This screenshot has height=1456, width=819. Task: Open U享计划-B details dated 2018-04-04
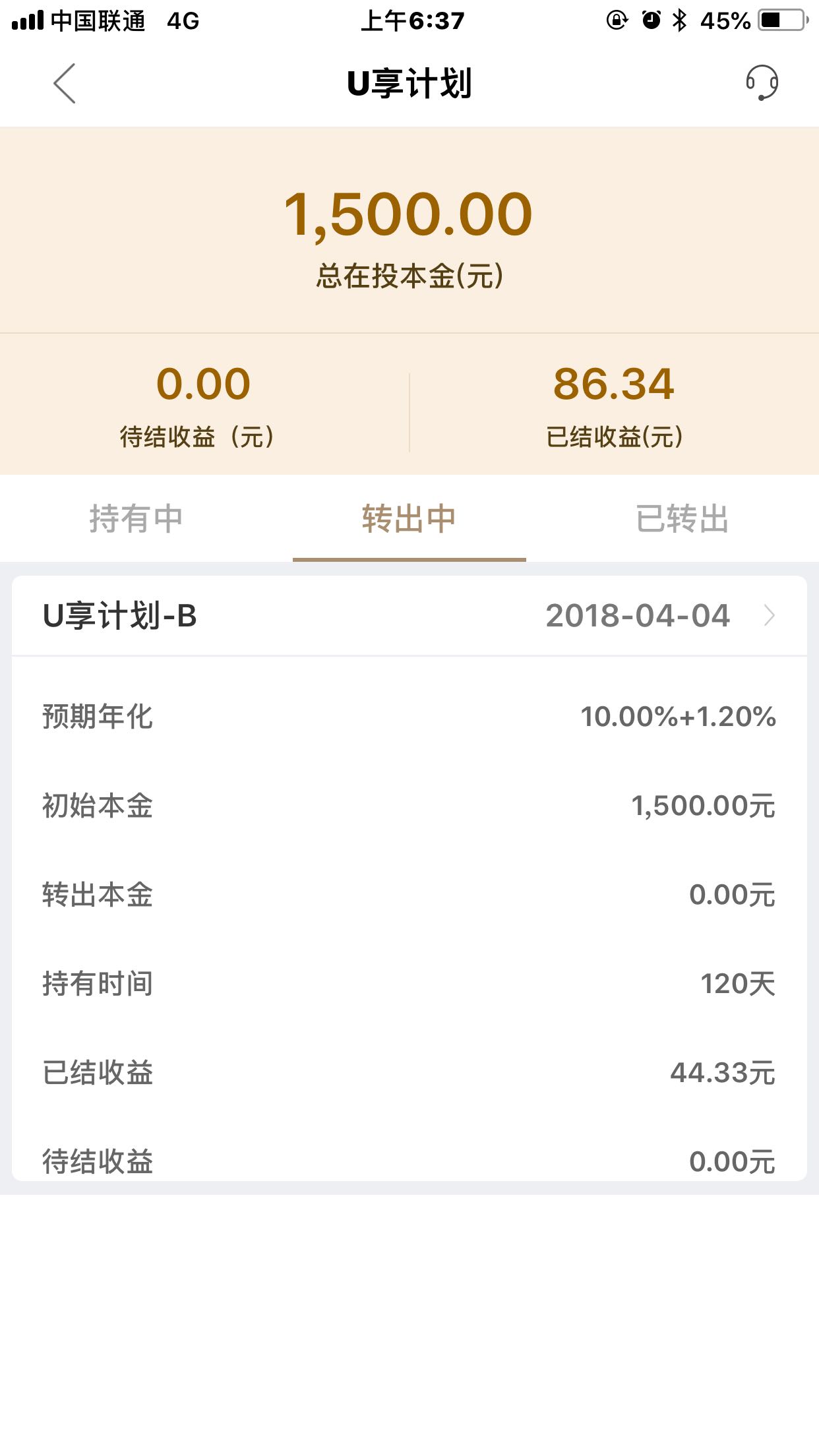point(409,616)
